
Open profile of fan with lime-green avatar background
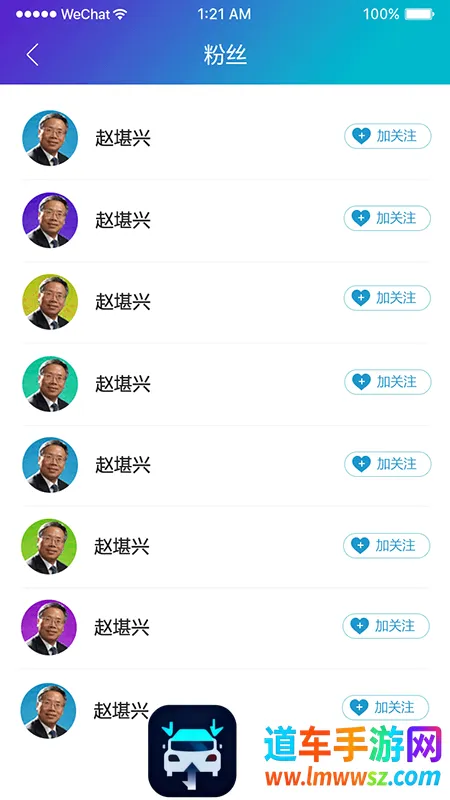click(49, 547)
